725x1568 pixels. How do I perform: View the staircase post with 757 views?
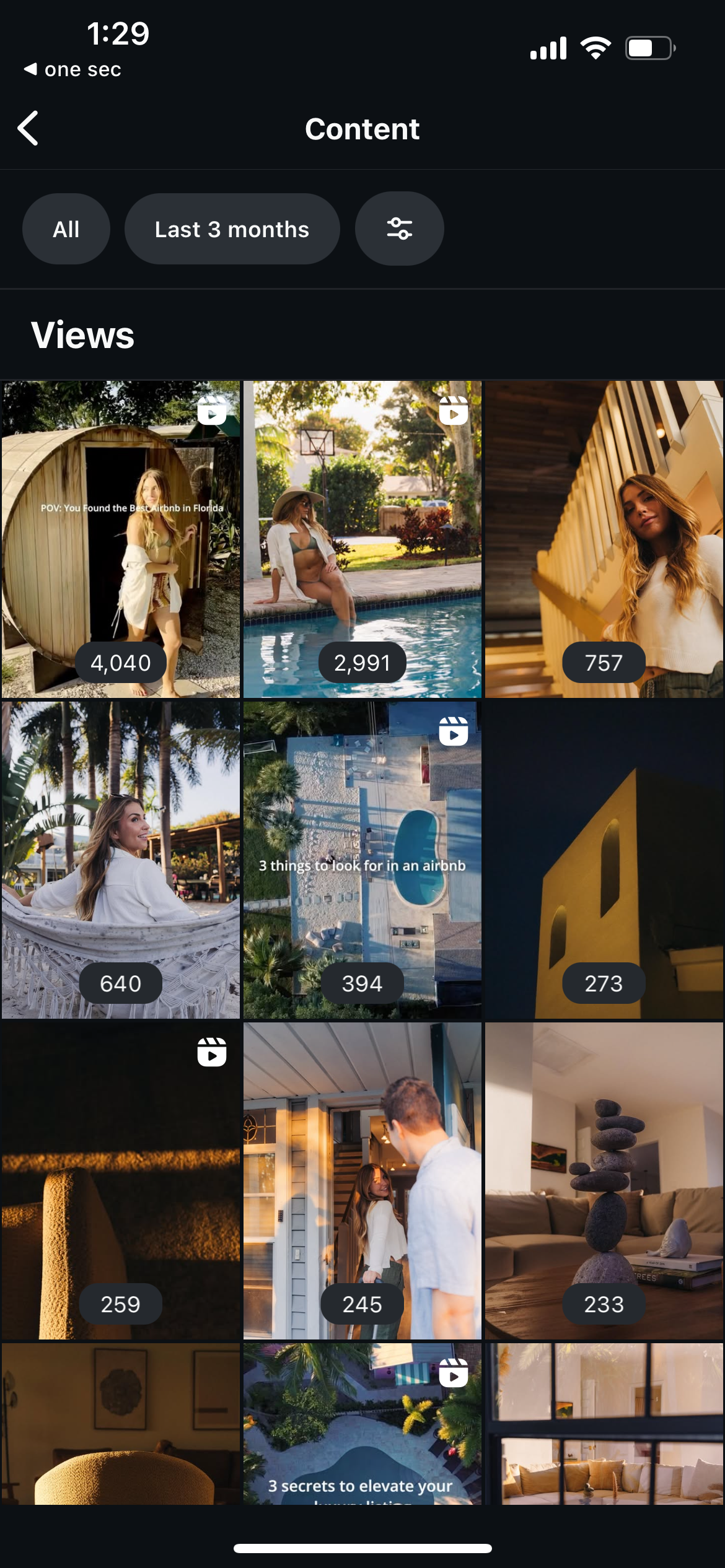click(604, 539)
